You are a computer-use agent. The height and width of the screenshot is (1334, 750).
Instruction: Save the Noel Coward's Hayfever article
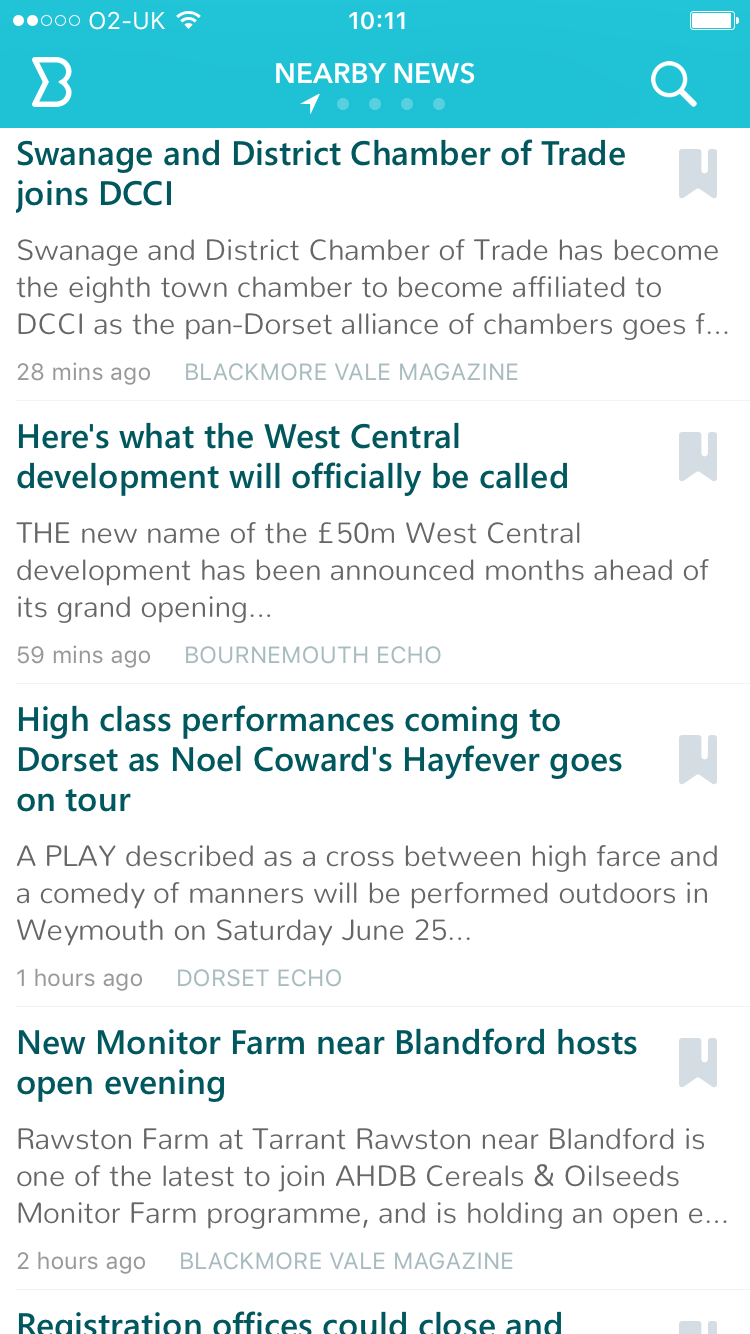click(698, 759)
